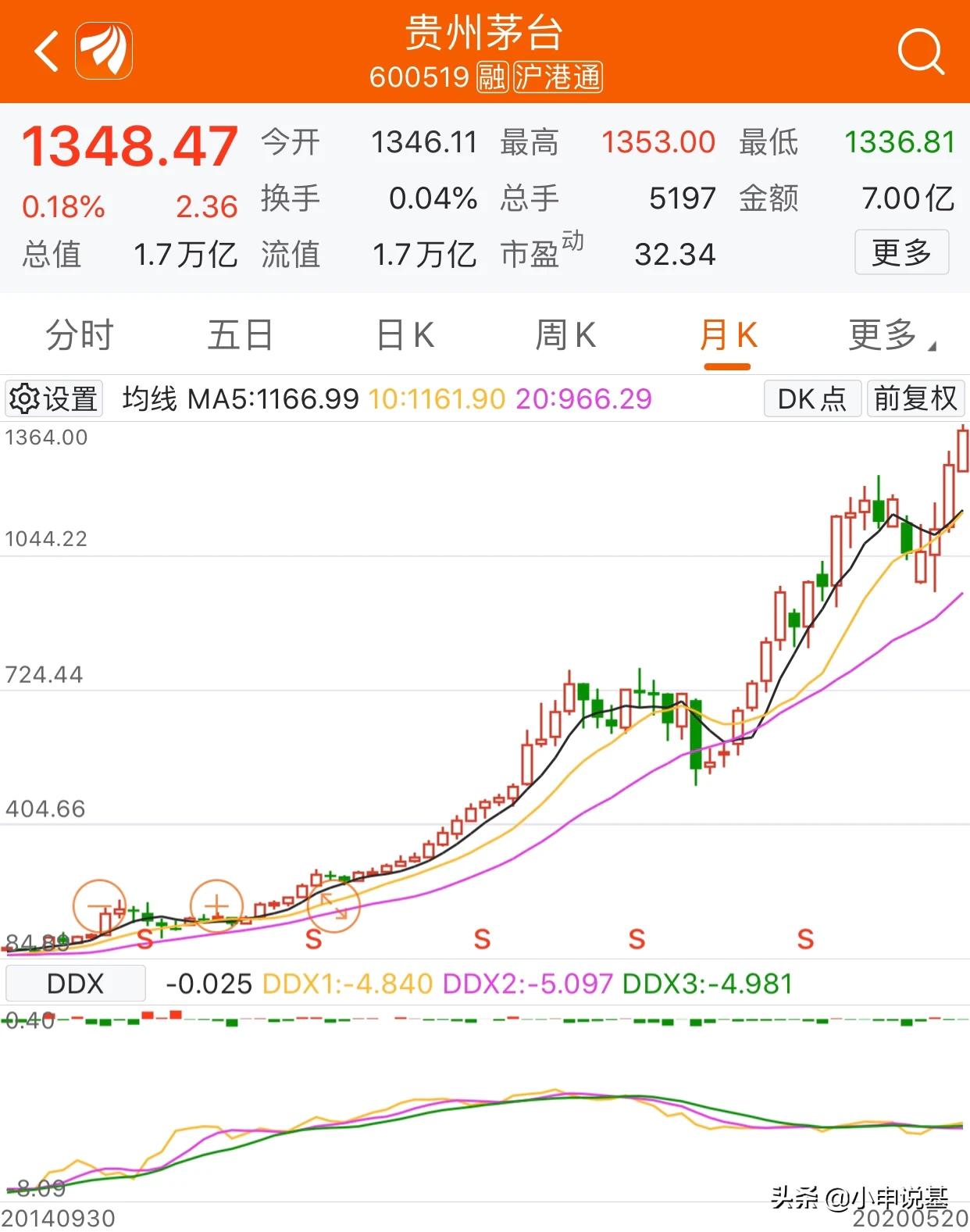
Task: Select the 日K chart tab
Action: pos(405,336)
